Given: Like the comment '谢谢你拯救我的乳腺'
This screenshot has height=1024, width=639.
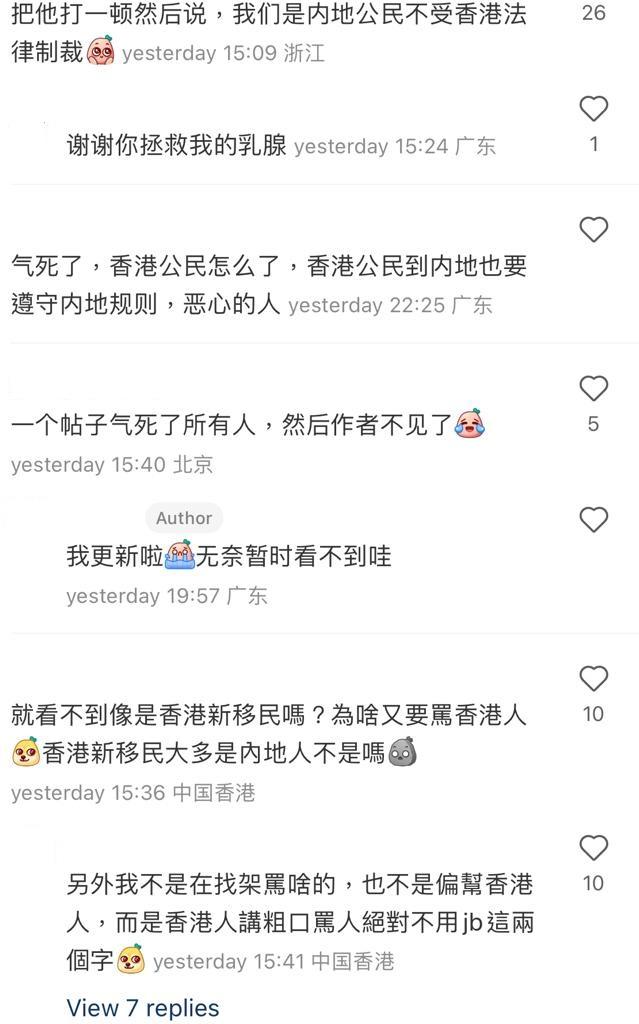Looking at the screenshot, I should (x=593, y=109).
